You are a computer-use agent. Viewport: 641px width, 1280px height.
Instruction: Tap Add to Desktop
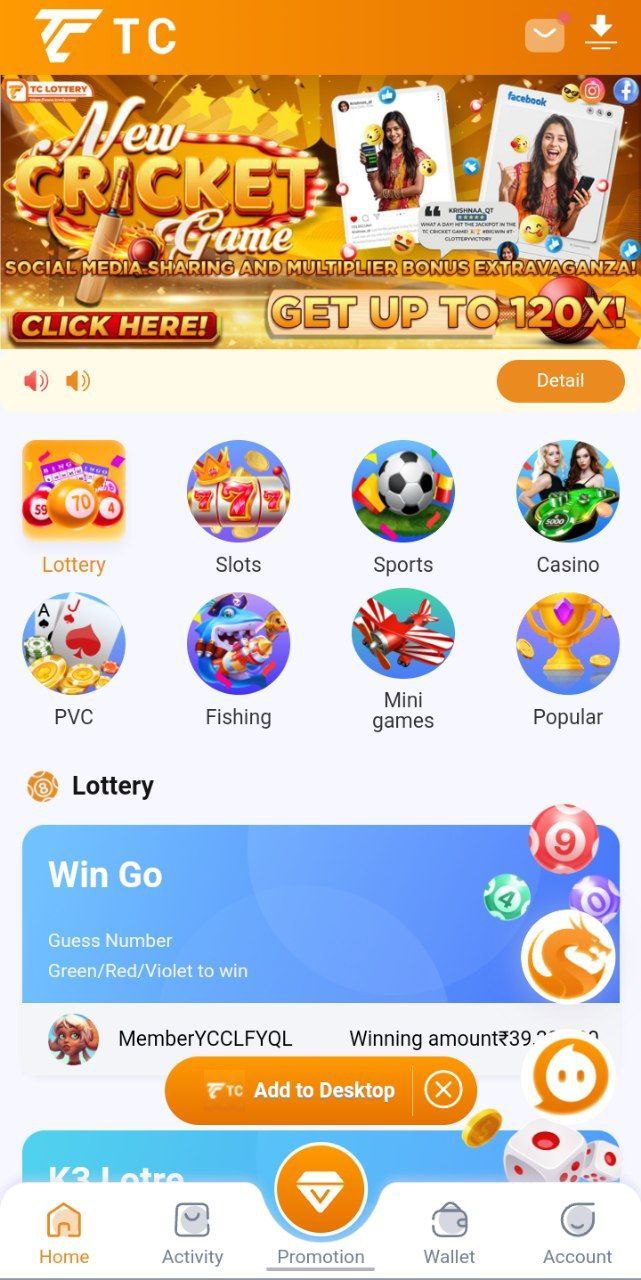point(300,1091)
